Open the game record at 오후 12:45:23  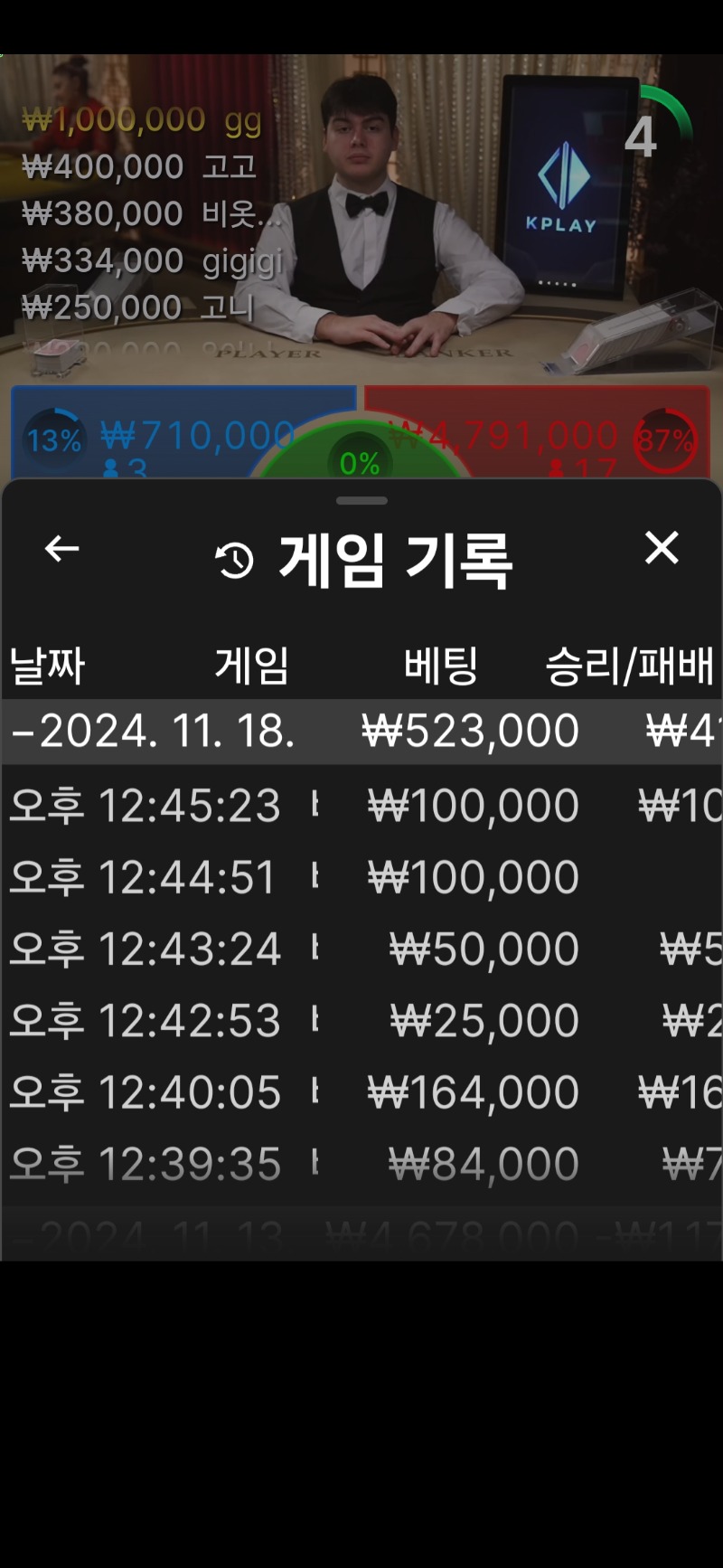(361, 805)
